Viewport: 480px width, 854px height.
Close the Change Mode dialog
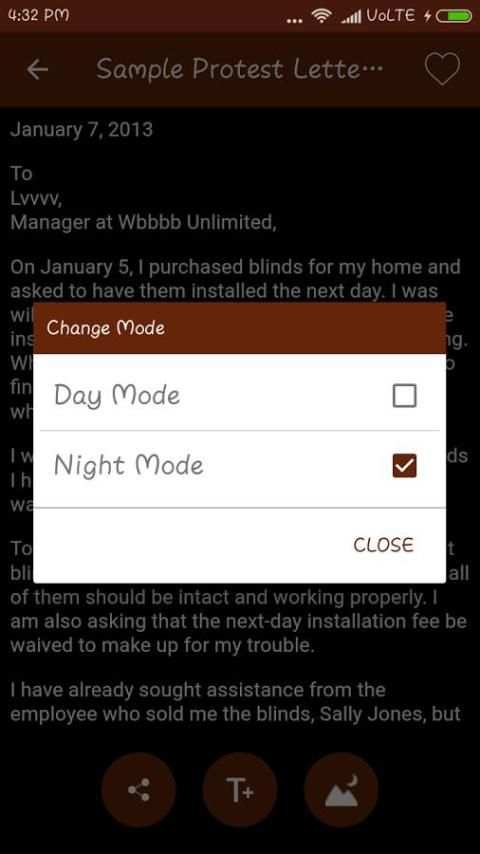(384, 545)
